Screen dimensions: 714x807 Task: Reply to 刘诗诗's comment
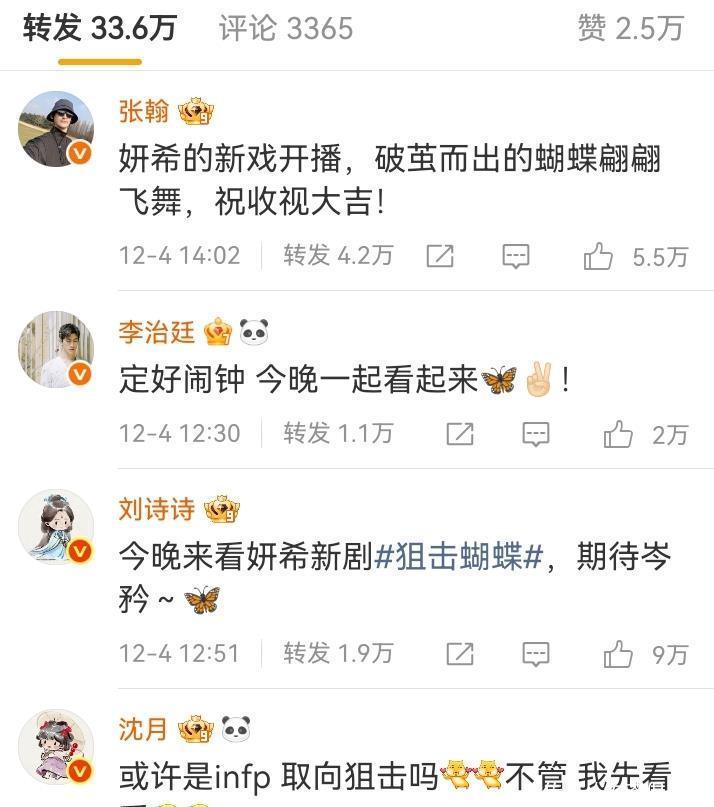[536, 653]
